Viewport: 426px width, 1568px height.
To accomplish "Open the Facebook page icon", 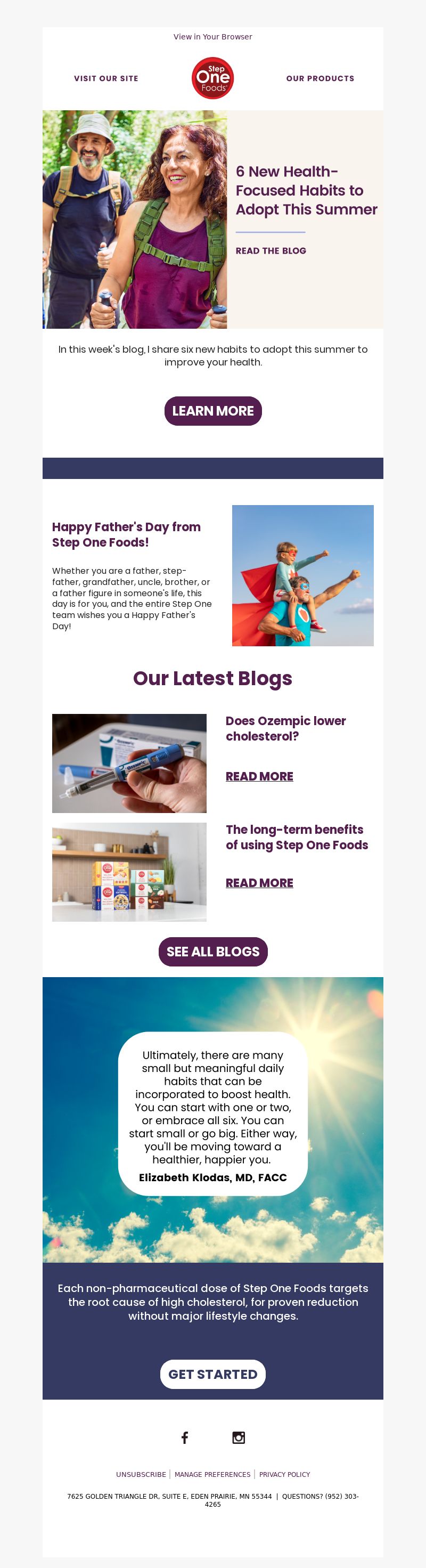I will 185,1437.
